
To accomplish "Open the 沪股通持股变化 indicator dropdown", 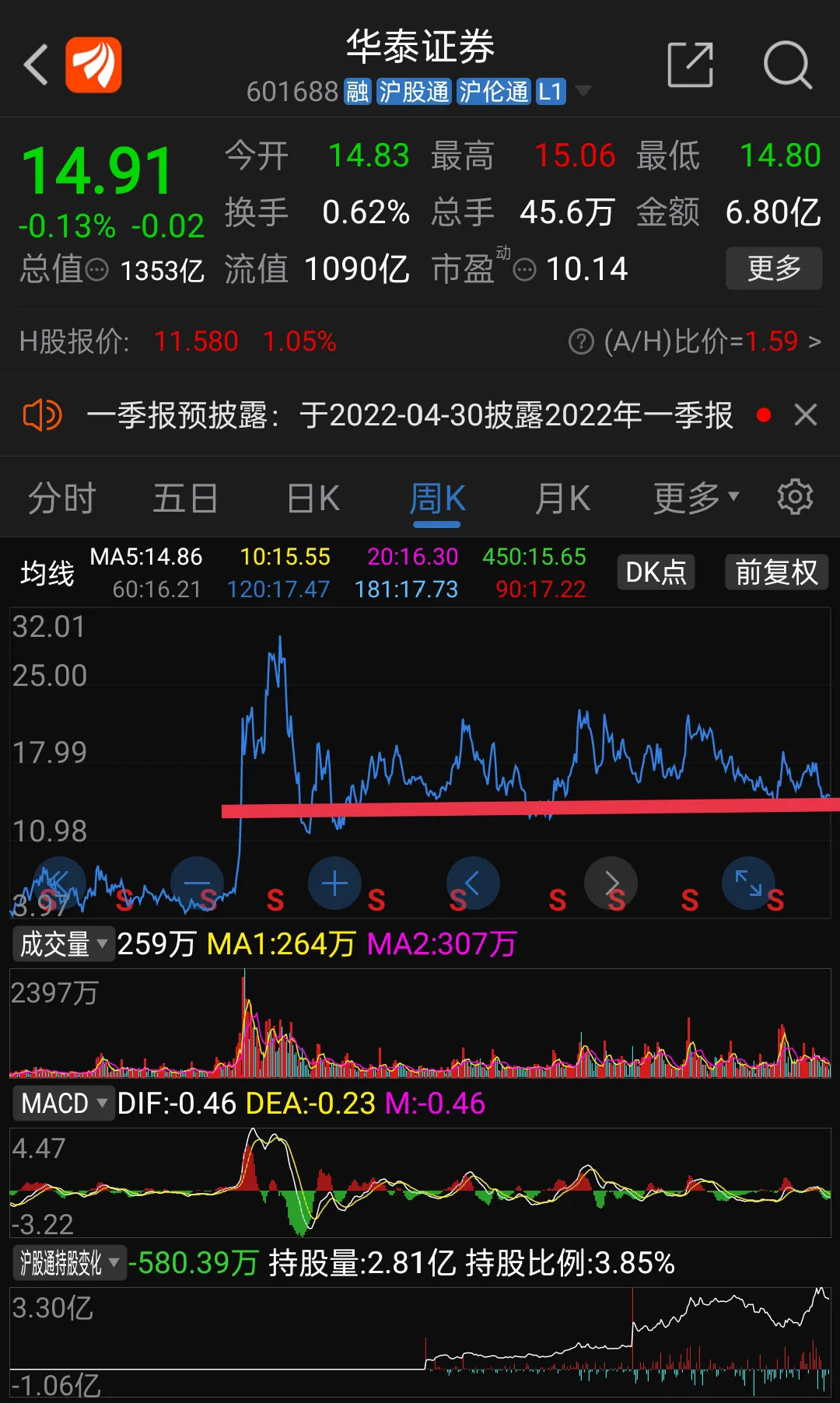I will click(70, 1262).
